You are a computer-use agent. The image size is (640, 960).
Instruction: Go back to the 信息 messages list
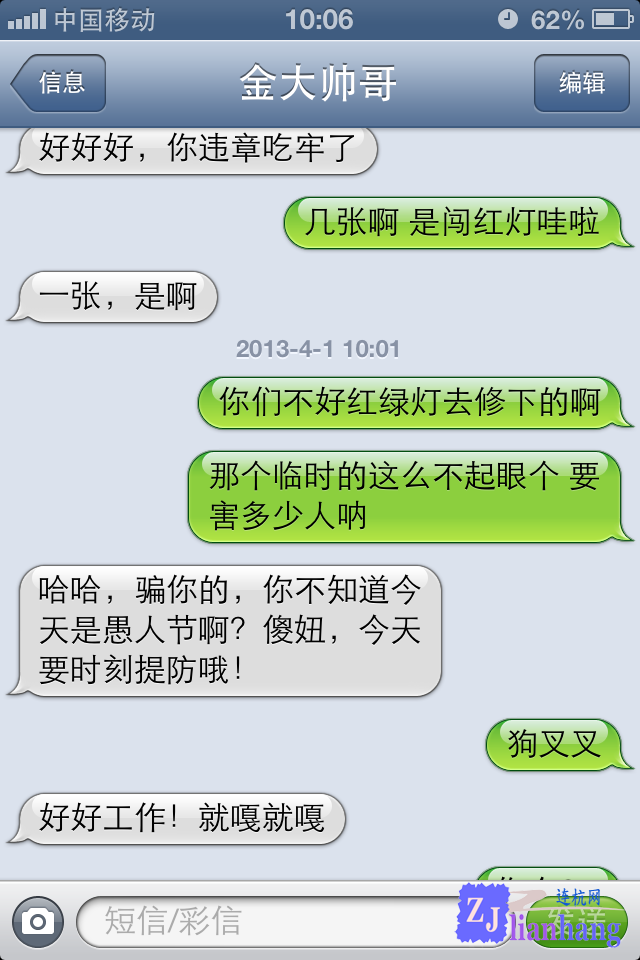click(58, 83)
